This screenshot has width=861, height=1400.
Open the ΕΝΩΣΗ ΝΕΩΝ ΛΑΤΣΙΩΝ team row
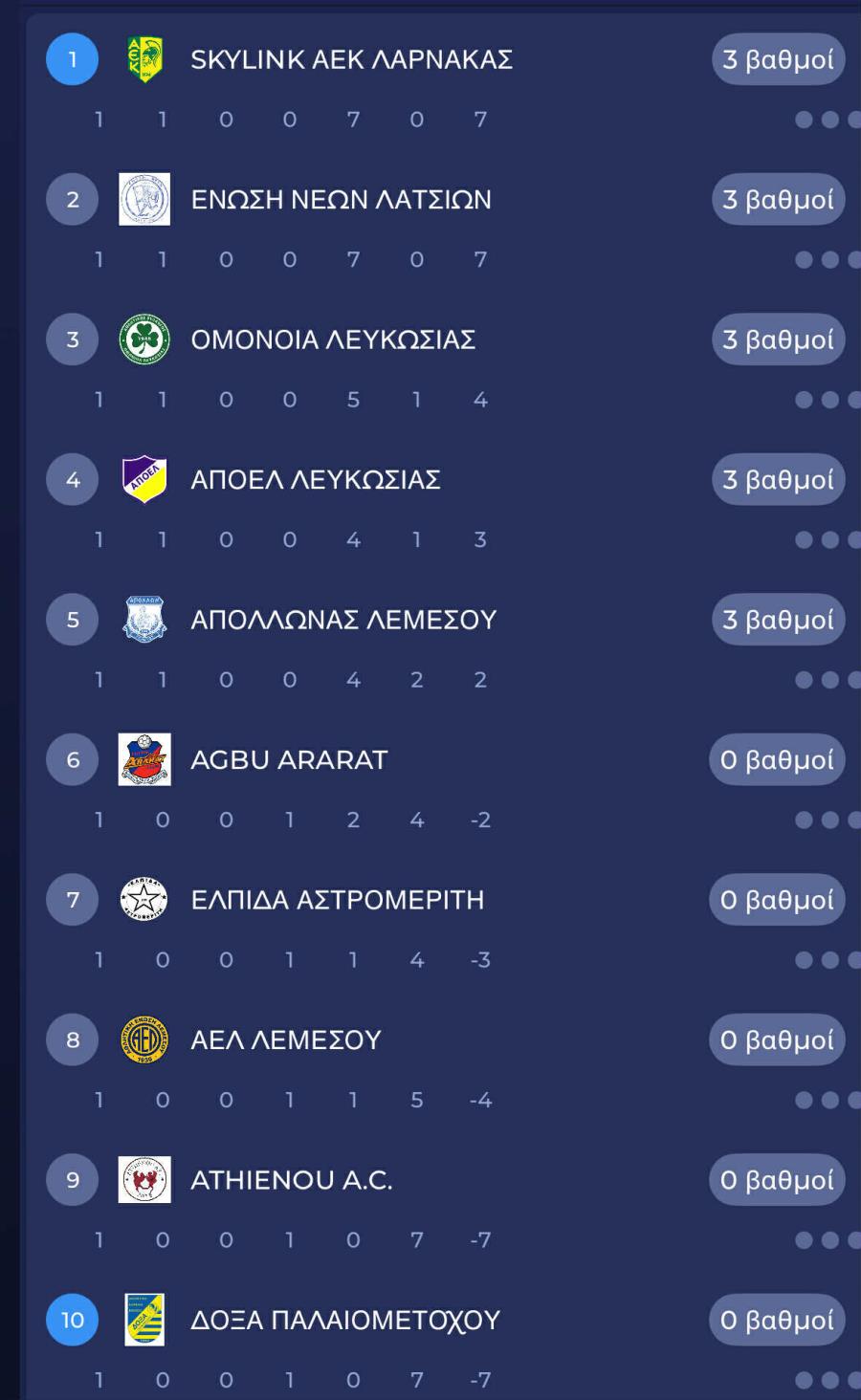(x=341, y=199)
